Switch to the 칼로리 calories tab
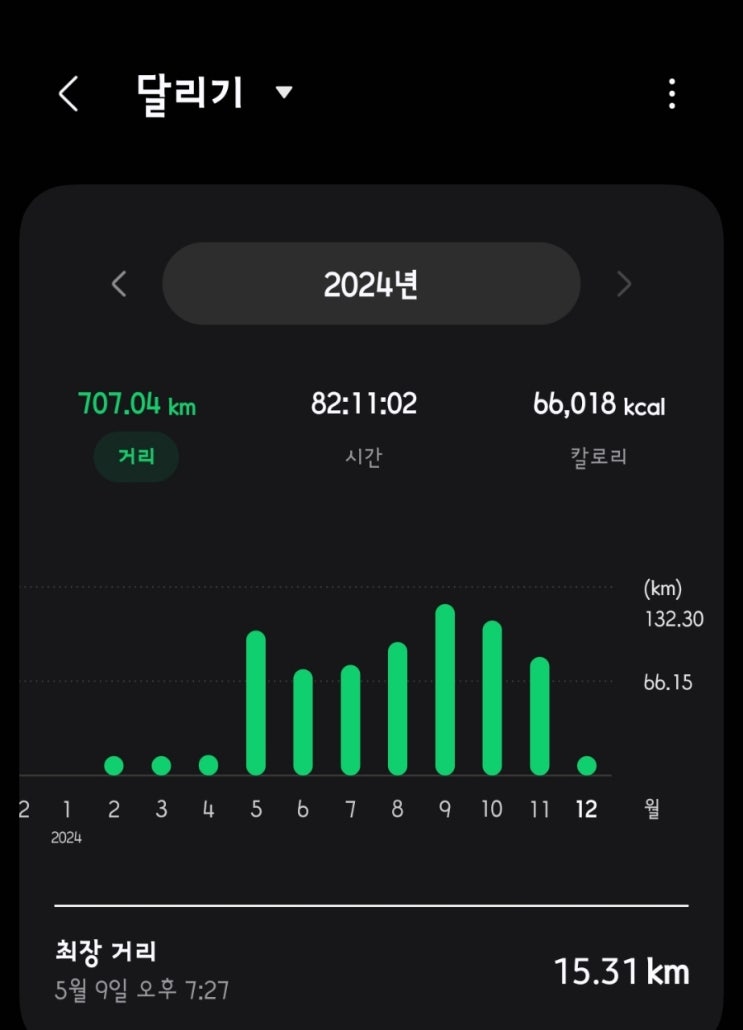Screen dimensions: 743x1030 click(x=598, y=457)
